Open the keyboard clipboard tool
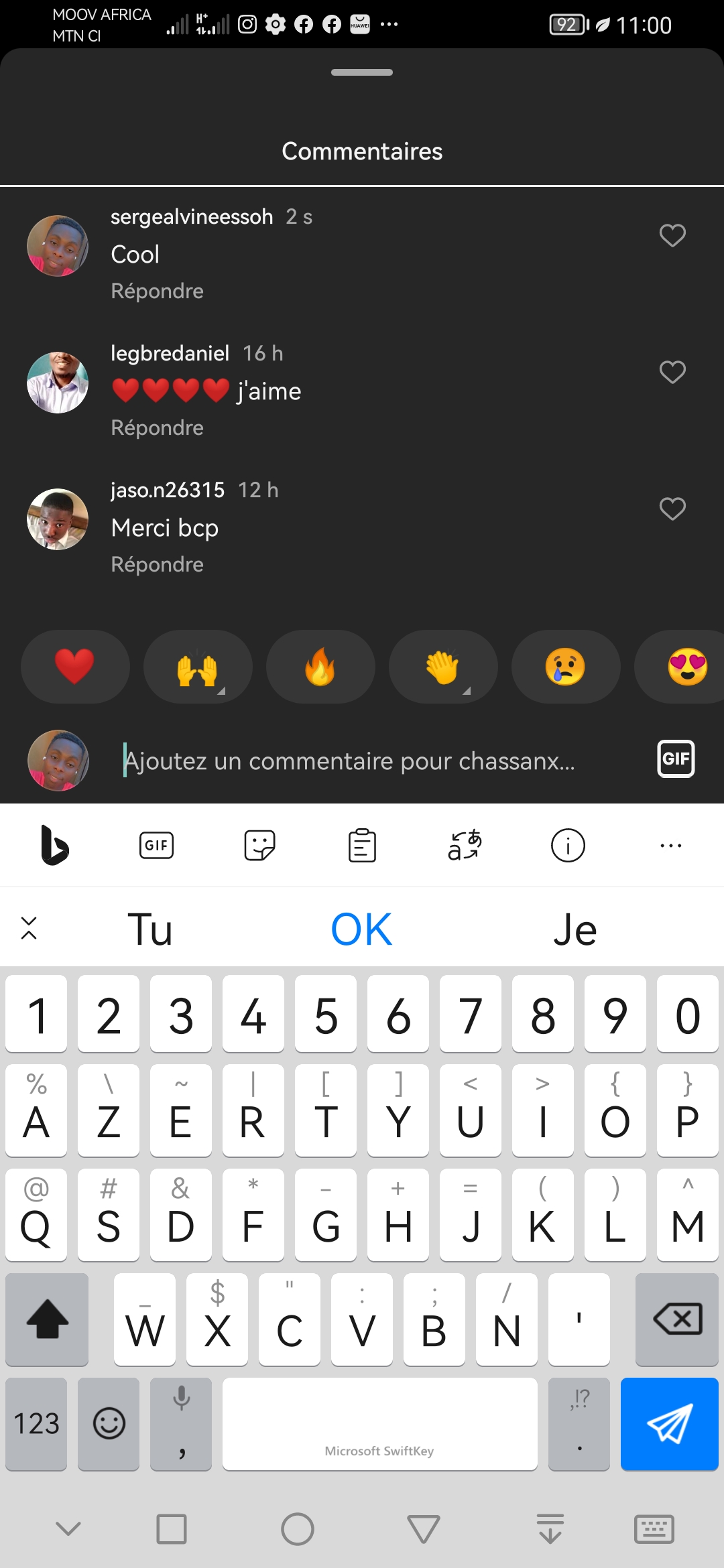This screenshot has width=724, height=1568. coord(362,846)
